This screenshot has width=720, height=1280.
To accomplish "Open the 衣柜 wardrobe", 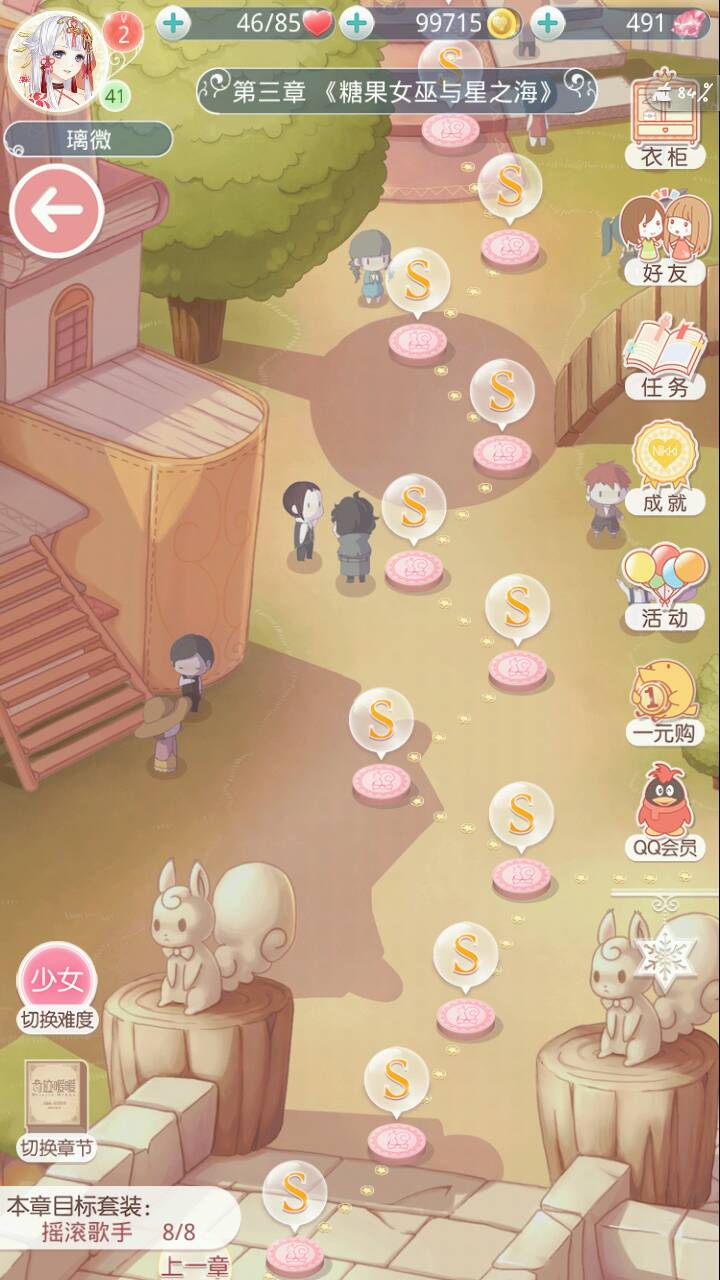I will (x=664, y=125).
